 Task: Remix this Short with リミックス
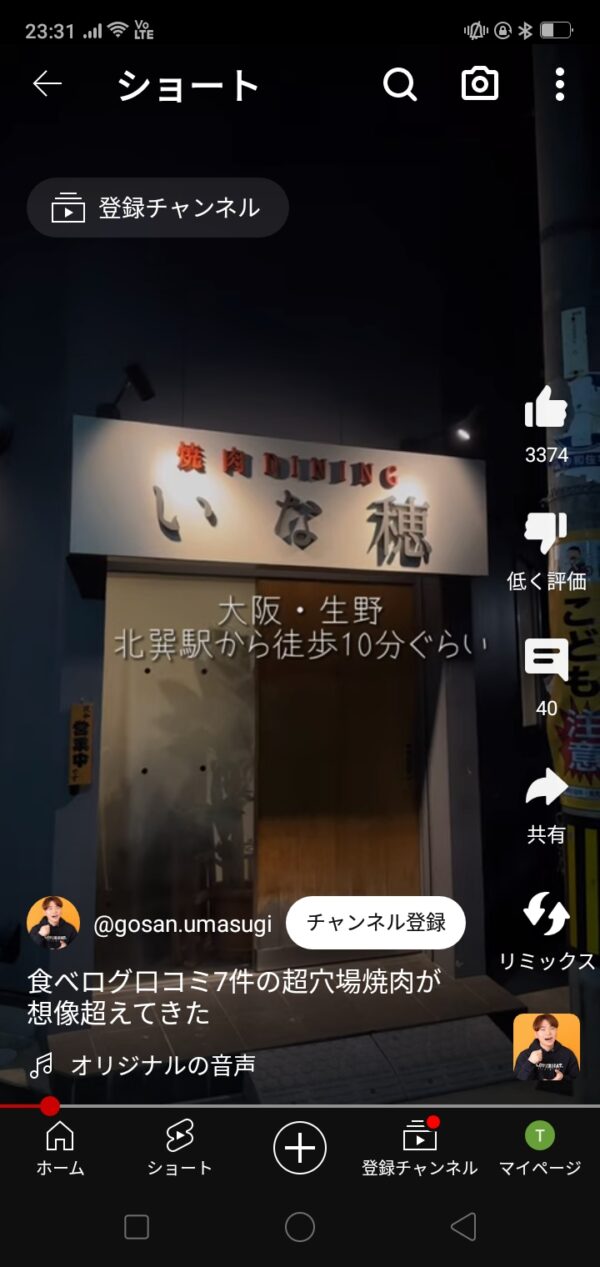coord(546,915)
